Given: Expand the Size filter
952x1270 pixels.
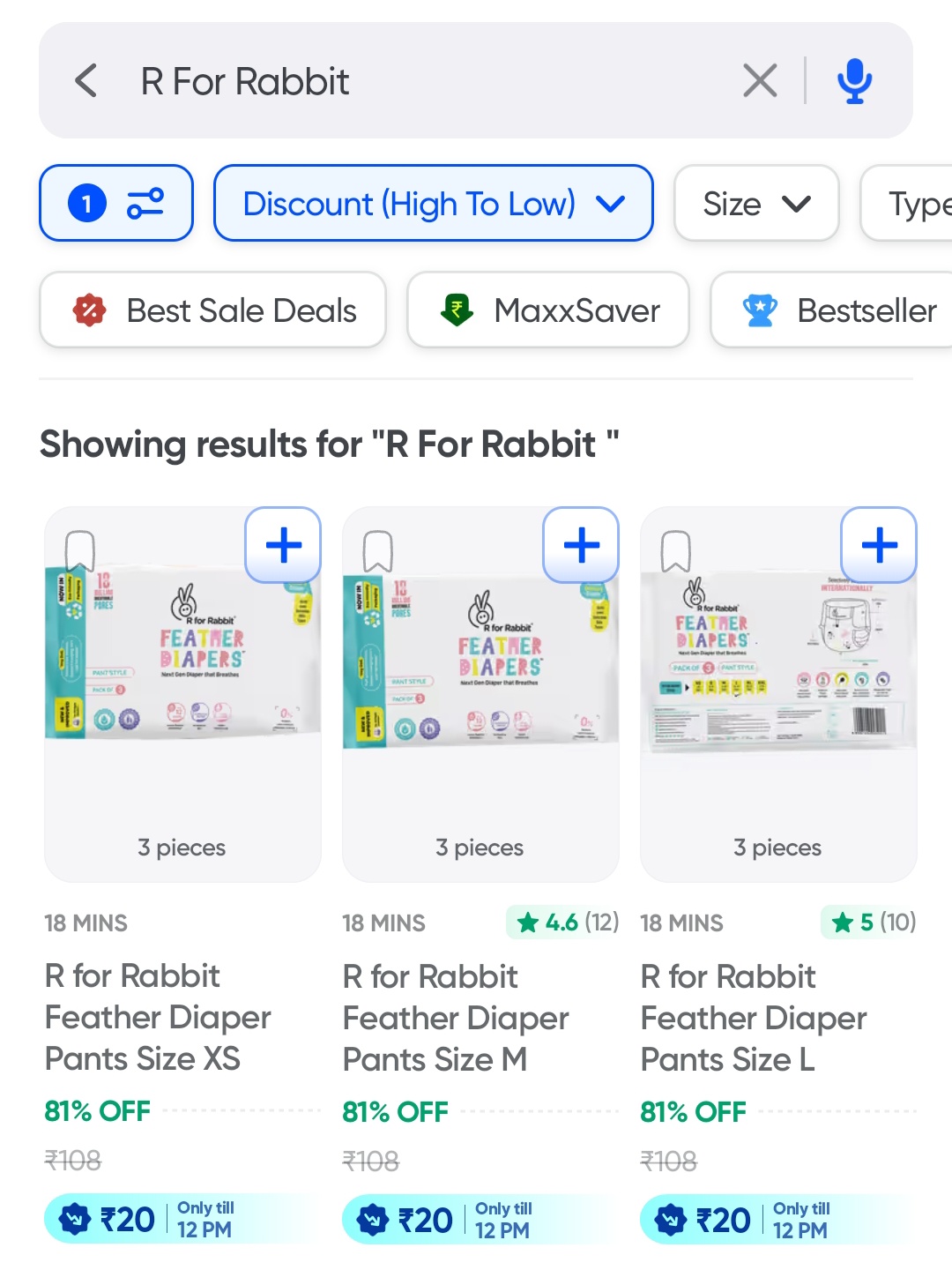Looking at the screenshot, I should 756,204.
